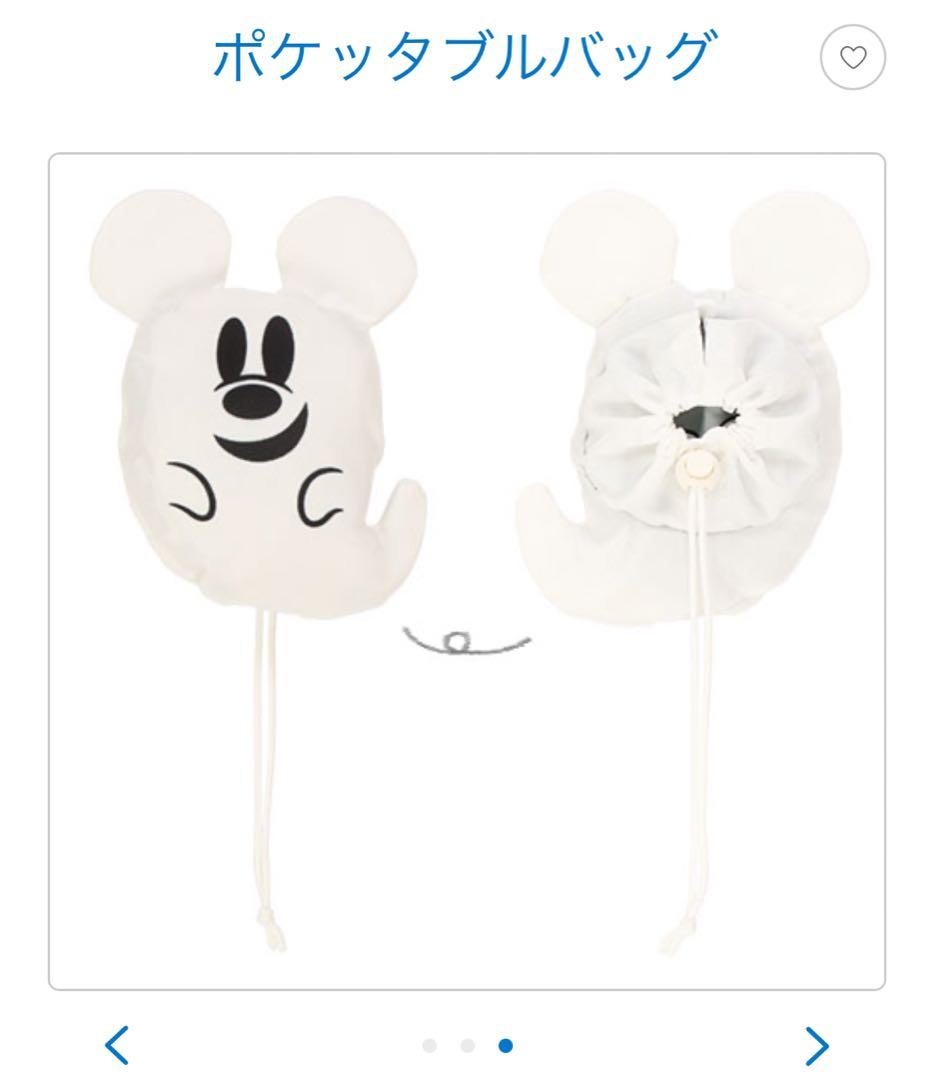Expand the previous image with the back chevron
The width and height of the screenshot is (935, 1080).
tap(115, 1044)
